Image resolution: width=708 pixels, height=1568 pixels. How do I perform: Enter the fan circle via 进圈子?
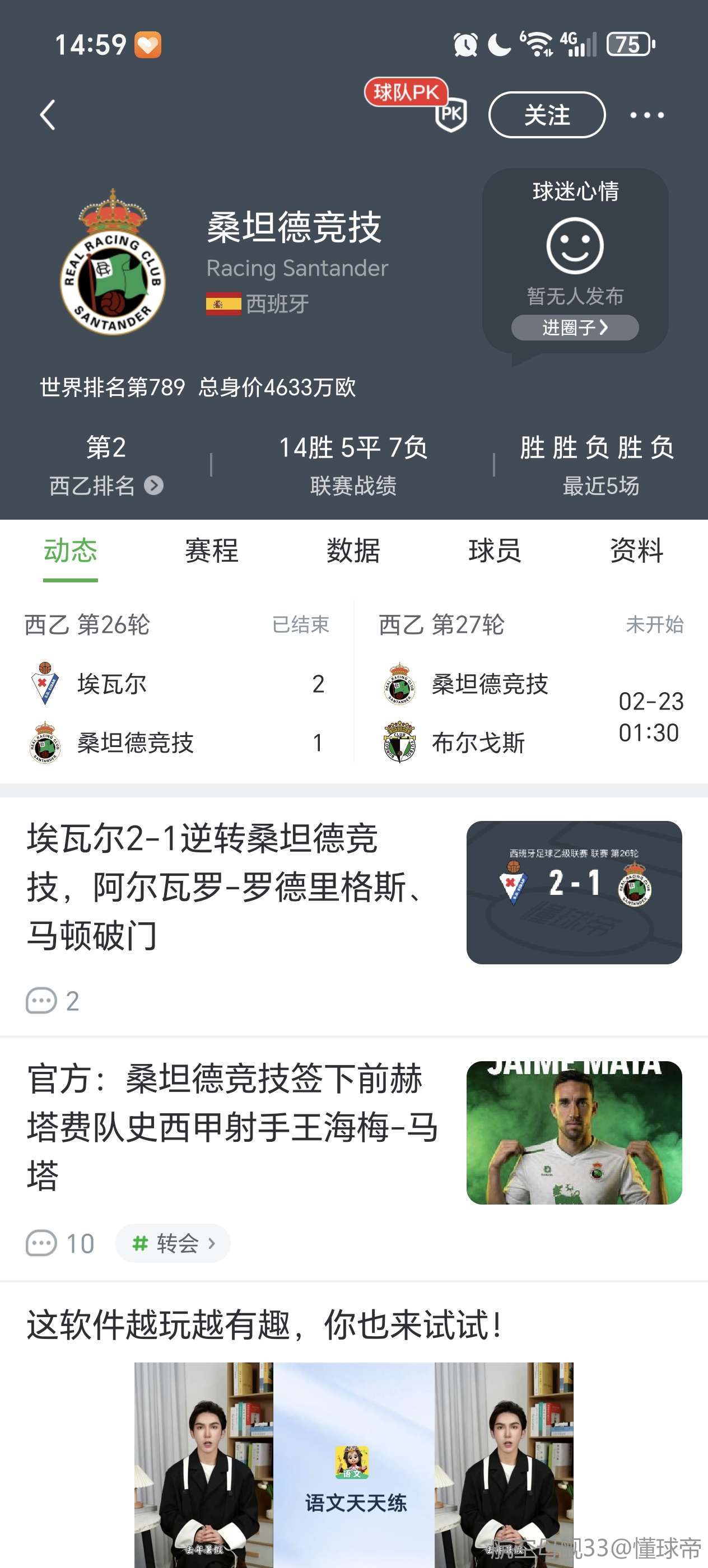575,328
